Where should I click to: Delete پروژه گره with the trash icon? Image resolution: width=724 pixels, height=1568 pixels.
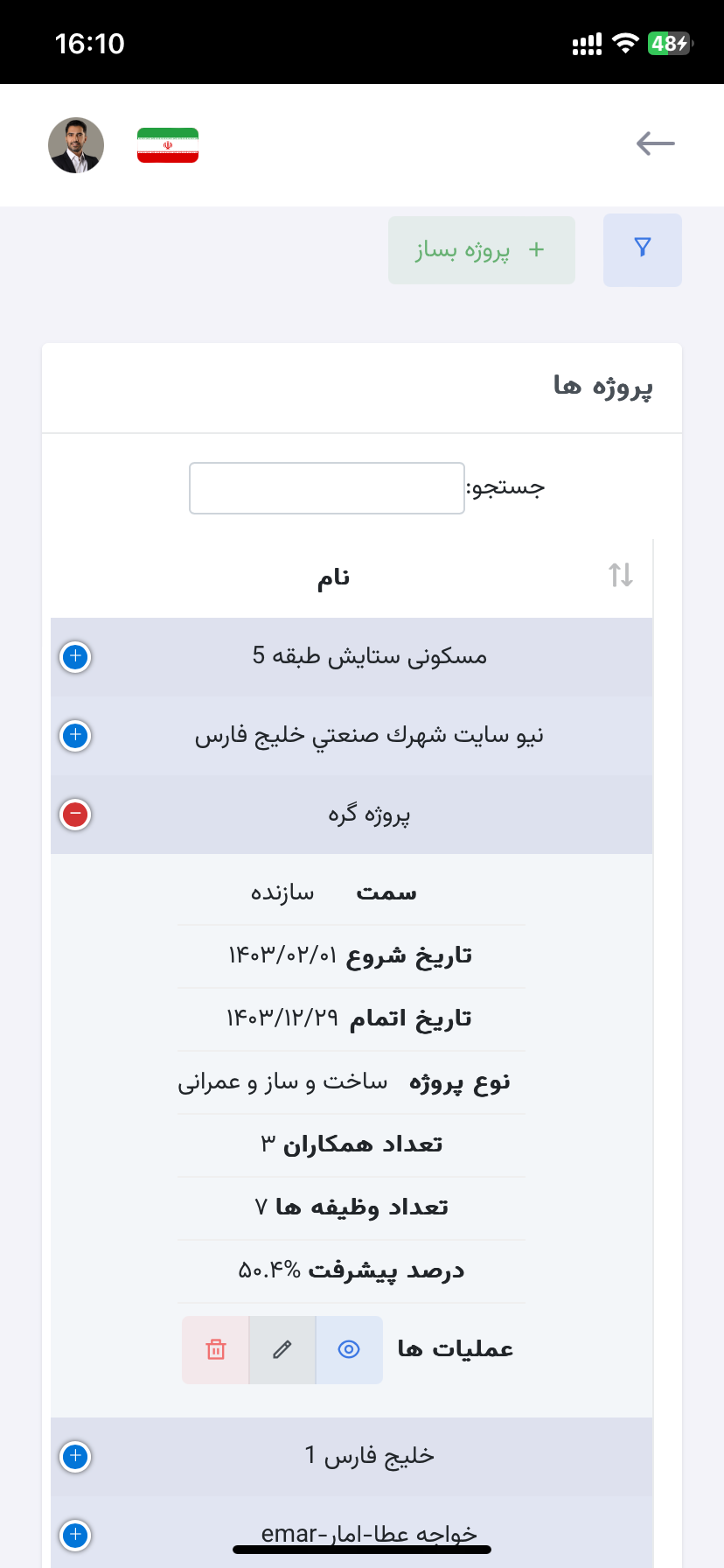215,1349
